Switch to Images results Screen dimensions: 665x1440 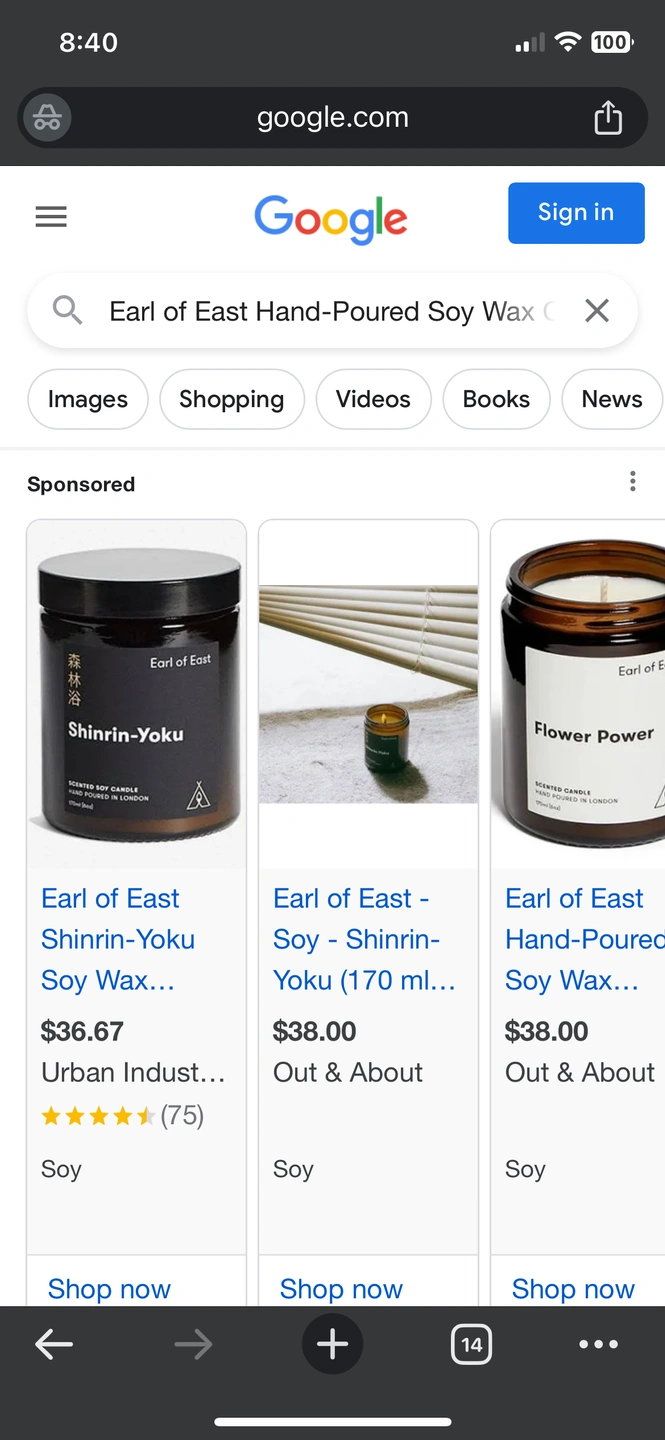(88, 399)
